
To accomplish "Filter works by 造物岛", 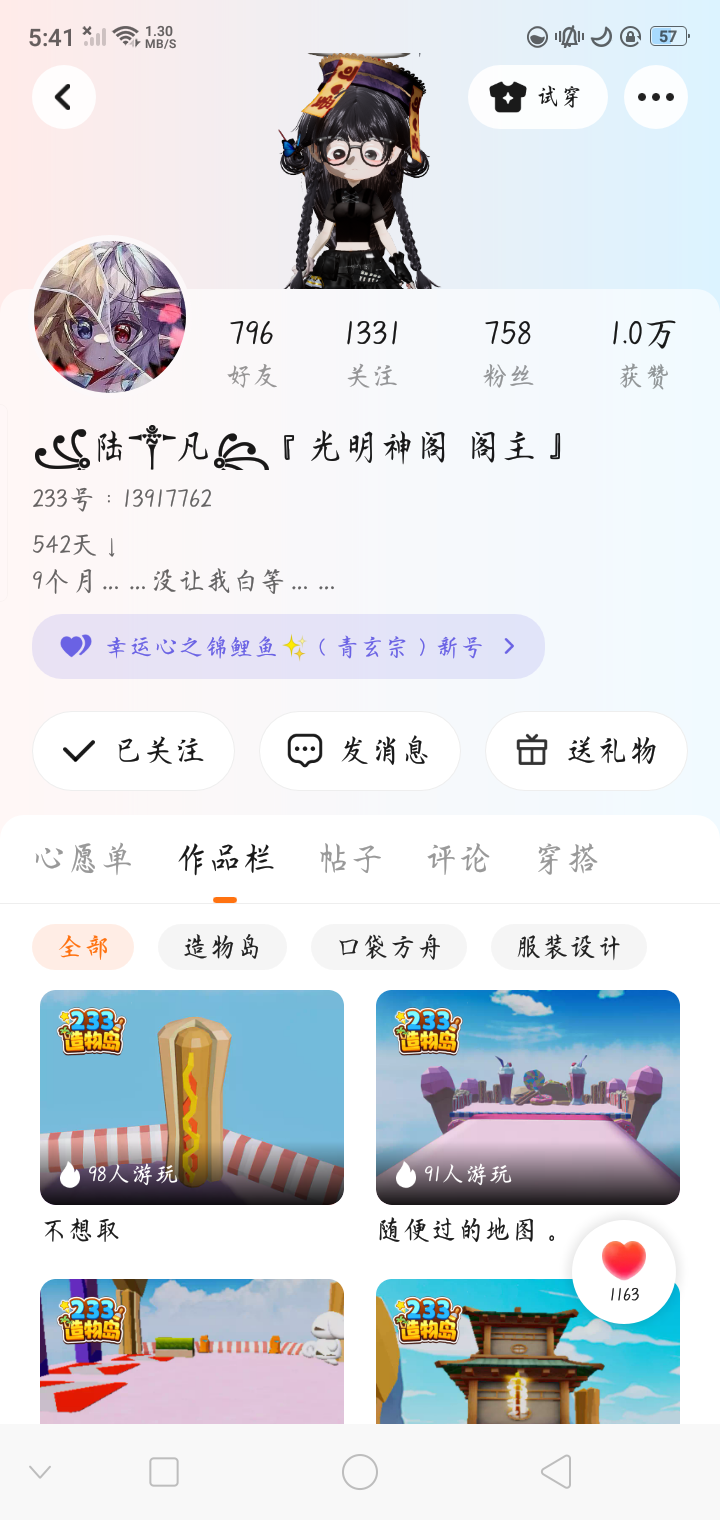I will [x=222, y=947].
